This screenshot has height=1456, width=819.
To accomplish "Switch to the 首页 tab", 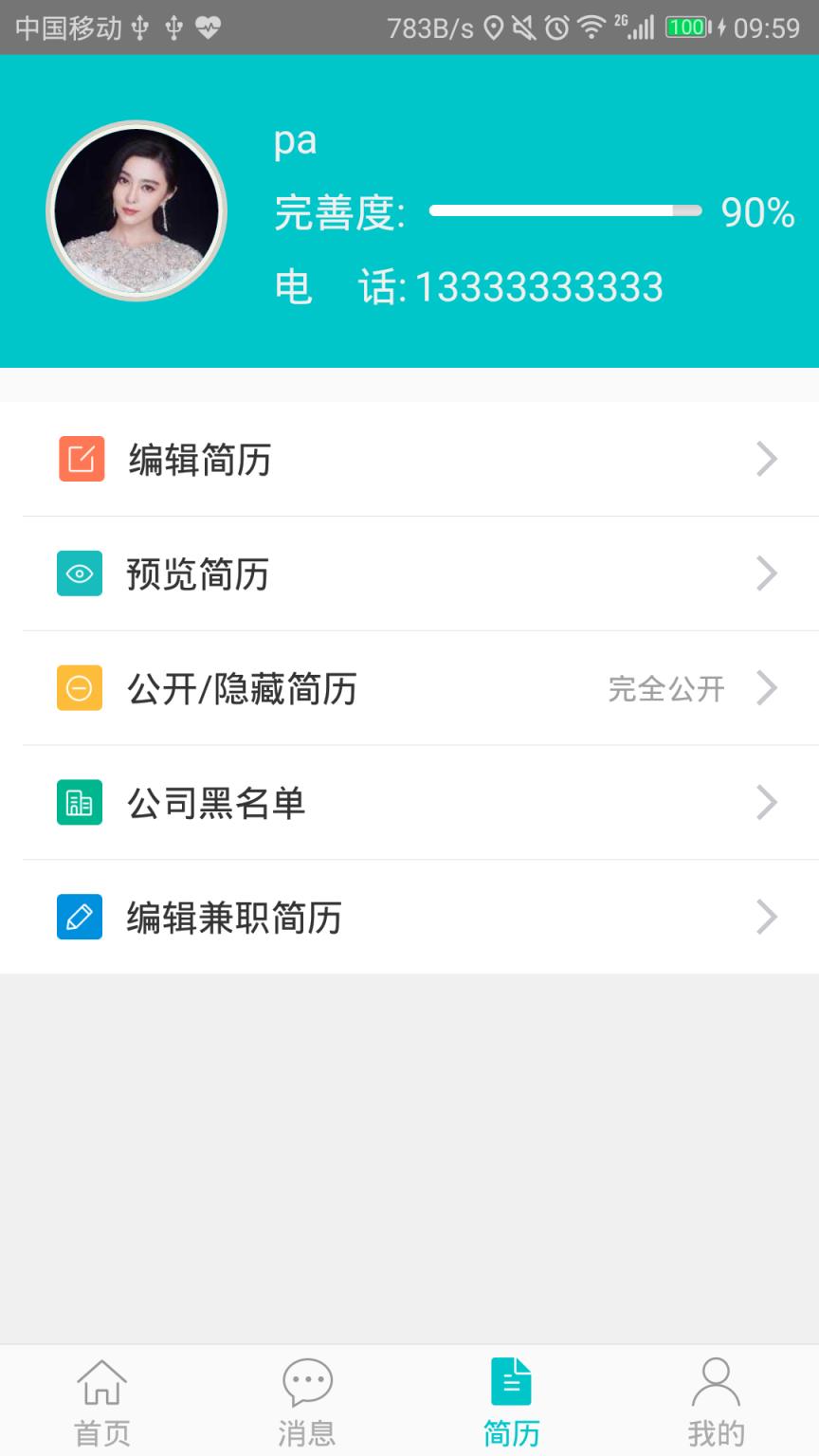I will click(x=101, y=1400).
